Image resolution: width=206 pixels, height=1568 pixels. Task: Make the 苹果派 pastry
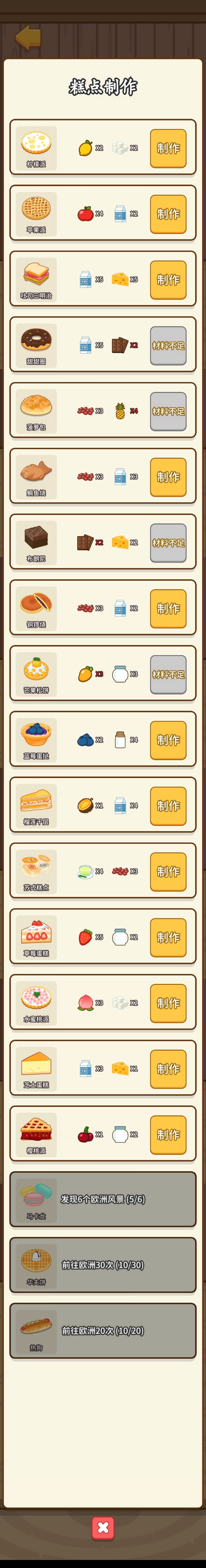(x=168, y=214)
